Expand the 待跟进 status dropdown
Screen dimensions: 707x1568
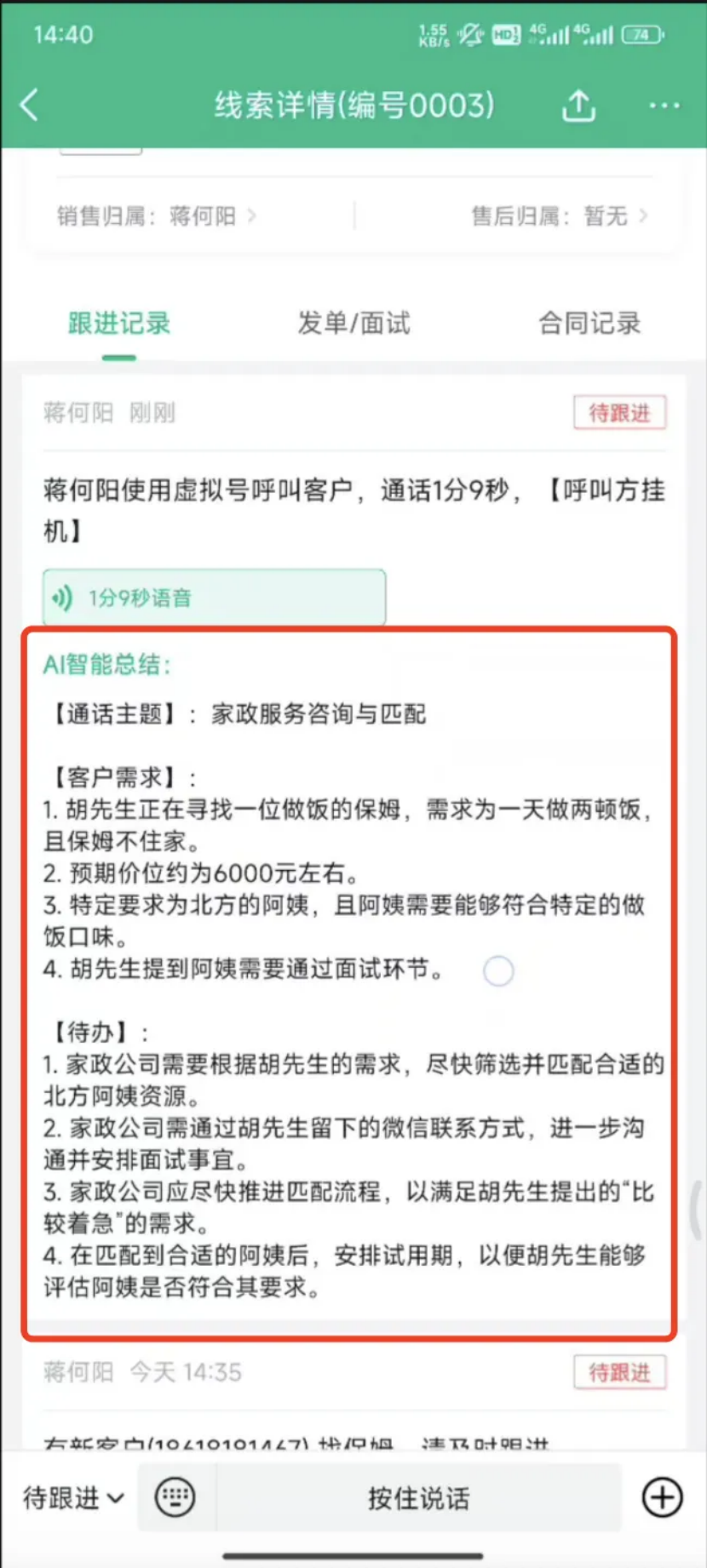(x=73, y=1497)
